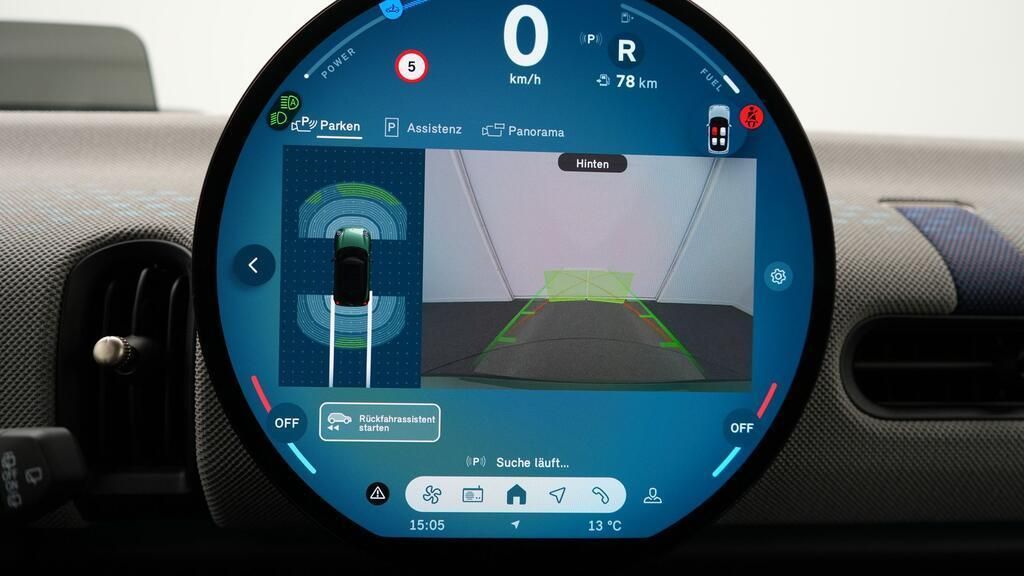Open the phone menu
This screenshot has width=1024, height=576.
(x=600, y=494)
